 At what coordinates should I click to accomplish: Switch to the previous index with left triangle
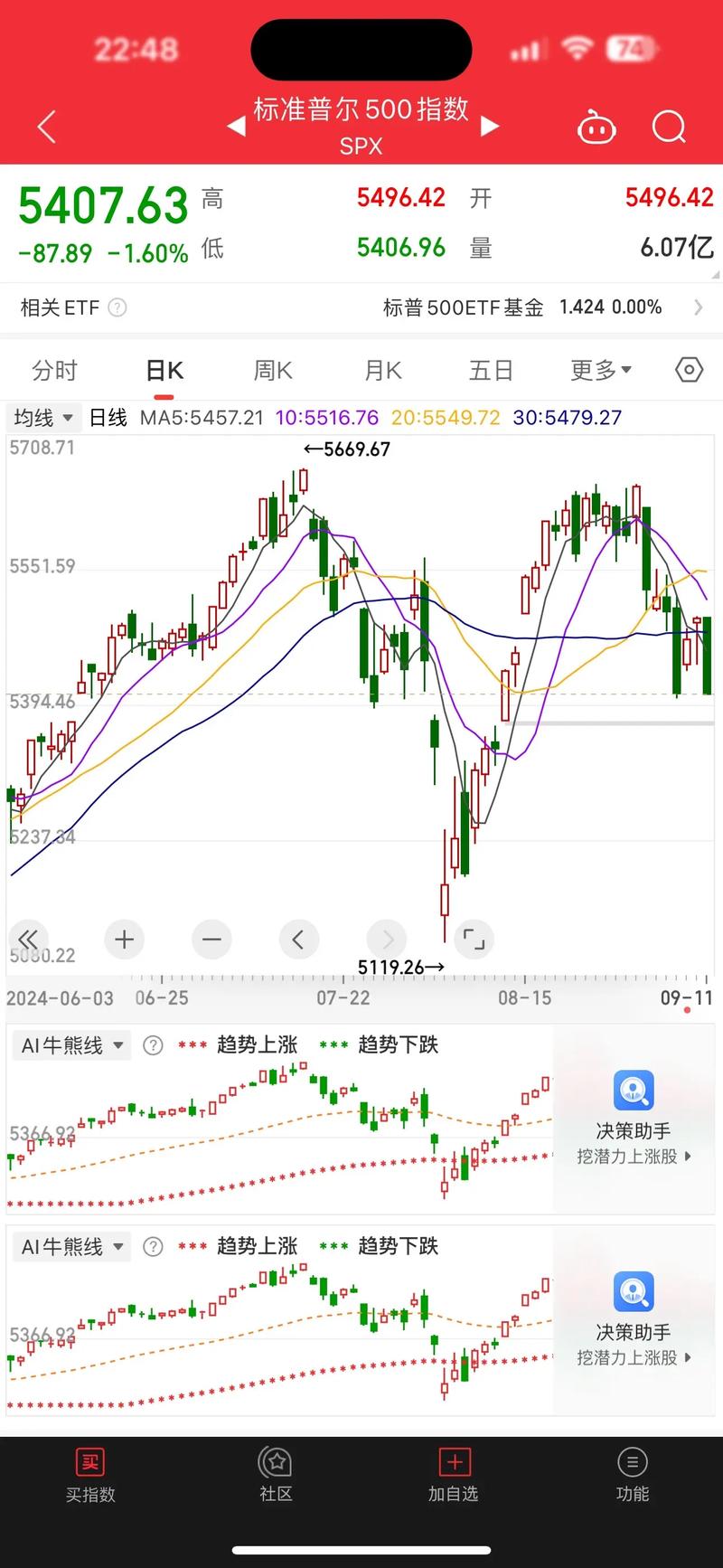tap(236, 127)
